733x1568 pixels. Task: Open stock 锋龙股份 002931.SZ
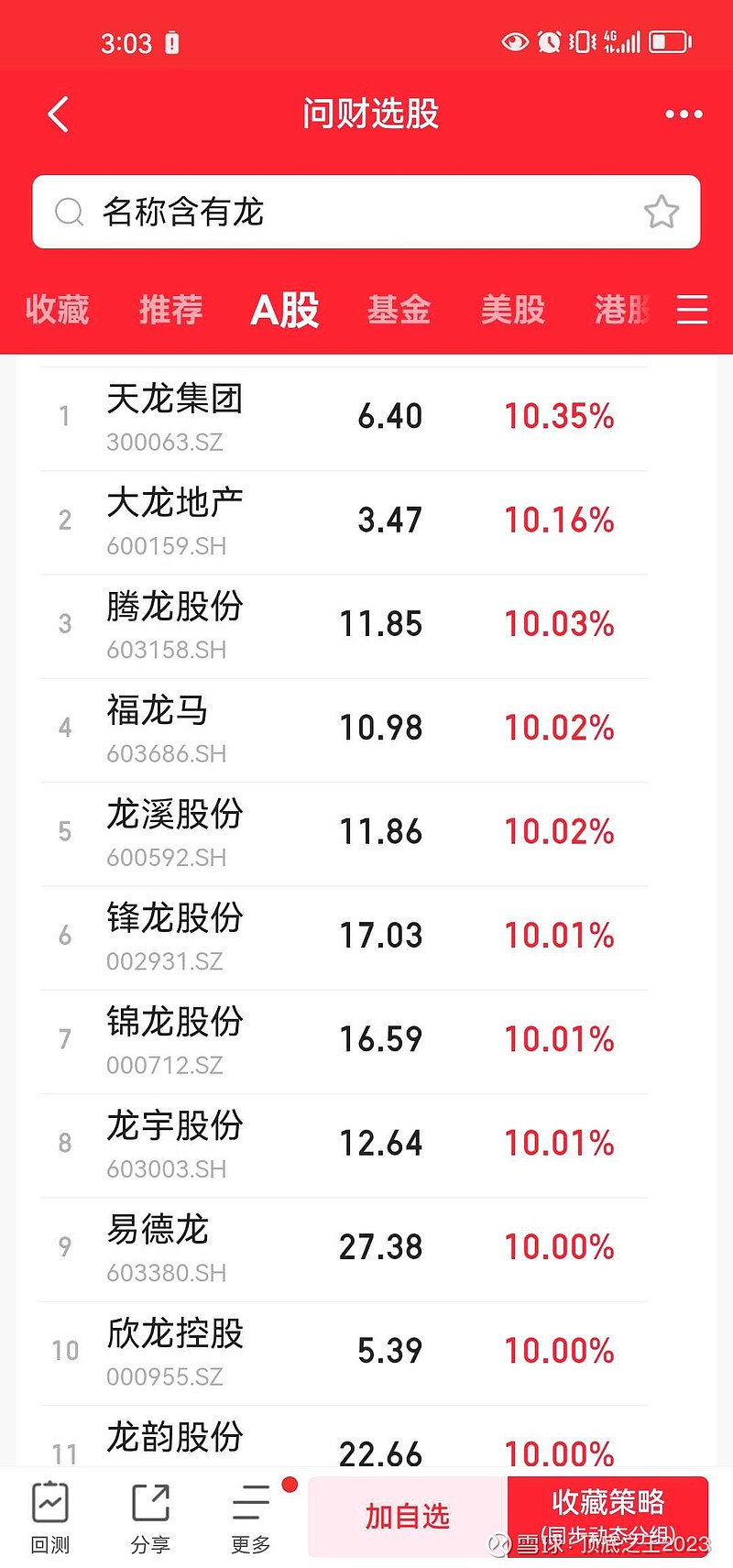[x=344, y=938]
